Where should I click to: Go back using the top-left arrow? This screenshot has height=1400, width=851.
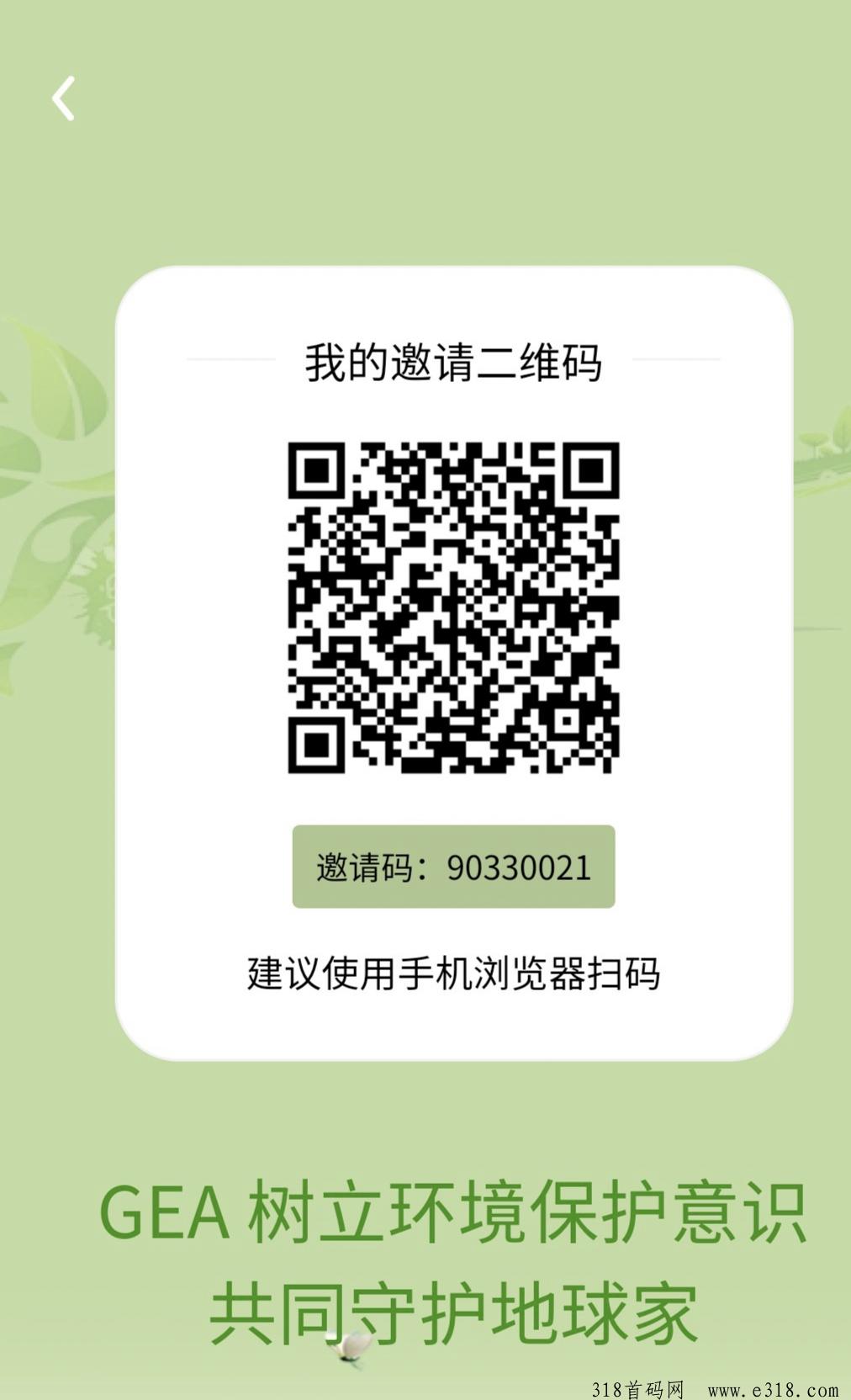pyautogui.click(x=64, y=98)
